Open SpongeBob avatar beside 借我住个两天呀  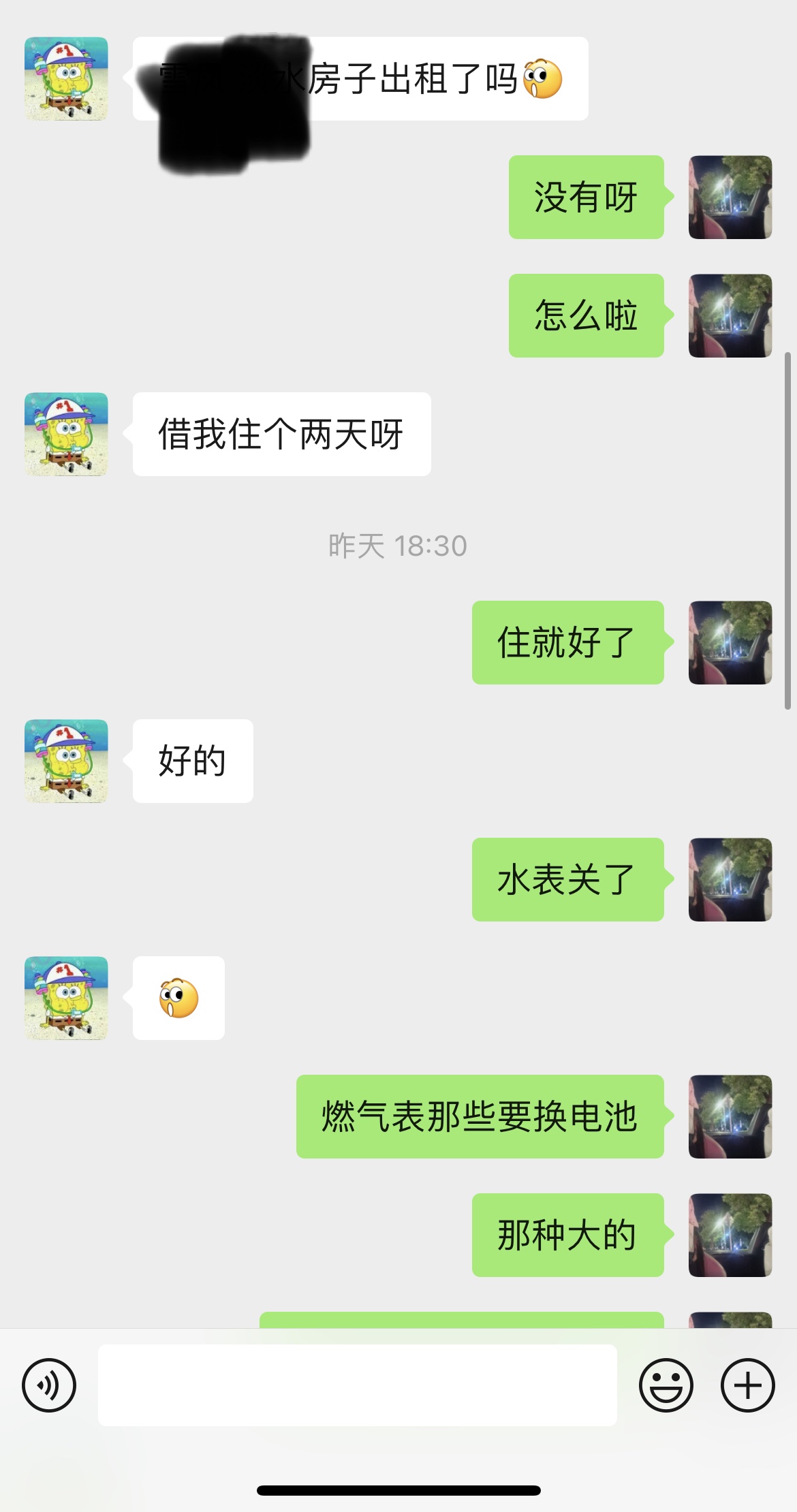point(66,434)
